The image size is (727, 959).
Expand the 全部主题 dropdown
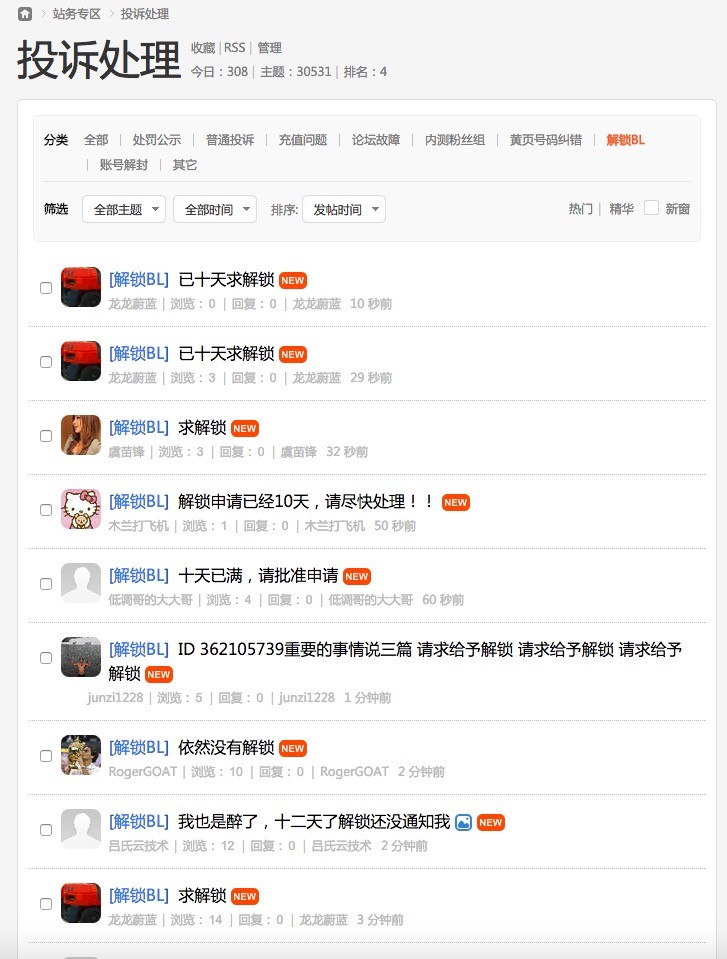[x=124, y=210]
